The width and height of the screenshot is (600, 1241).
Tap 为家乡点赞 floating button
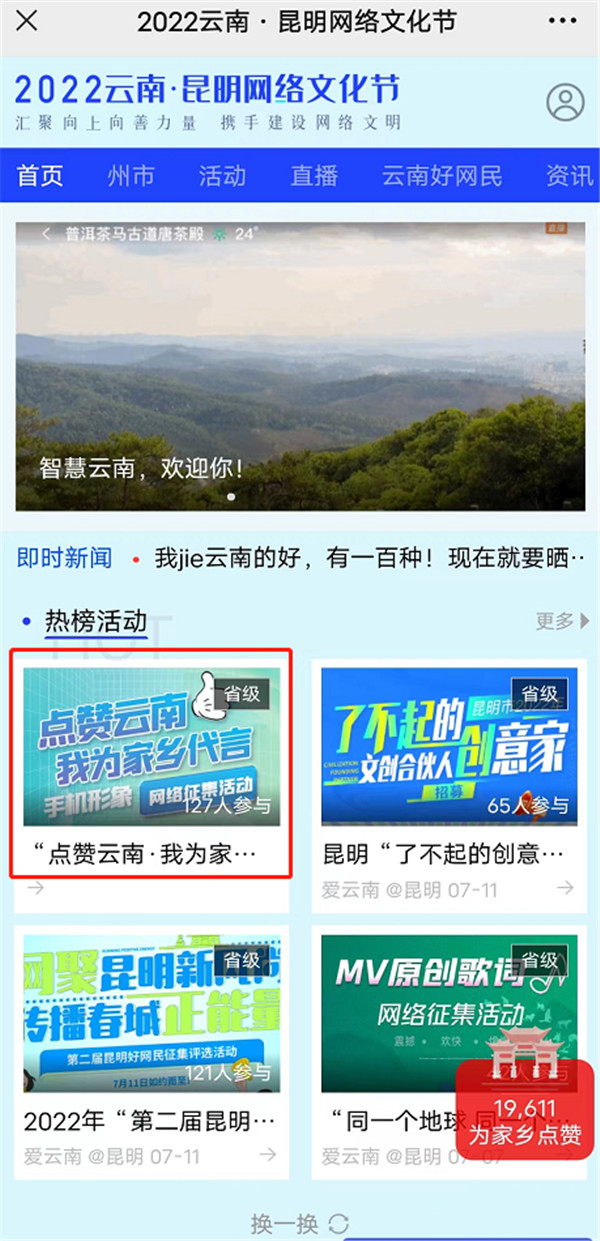[524, 1110]
